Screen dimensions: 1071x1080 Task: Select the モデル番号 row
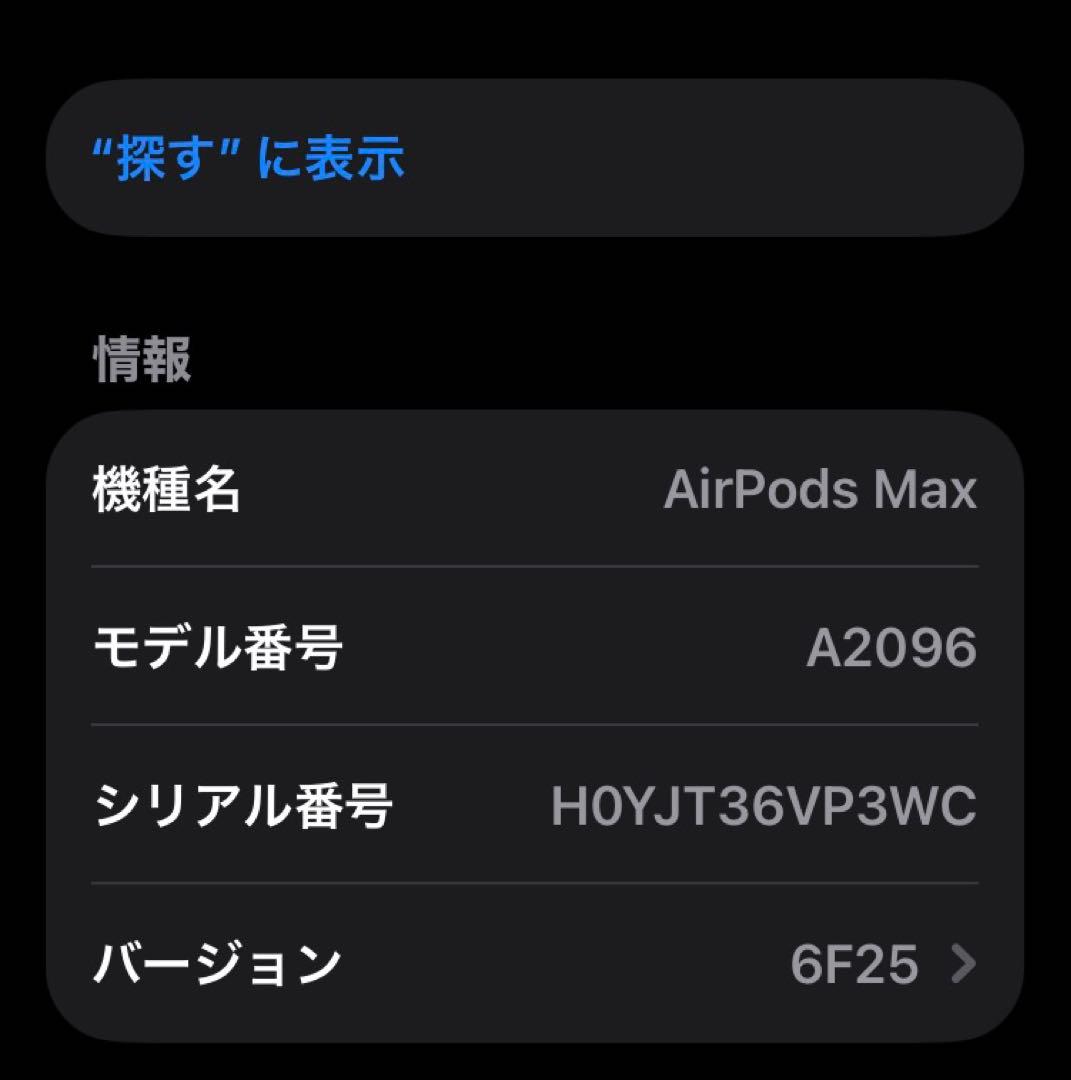535,647
